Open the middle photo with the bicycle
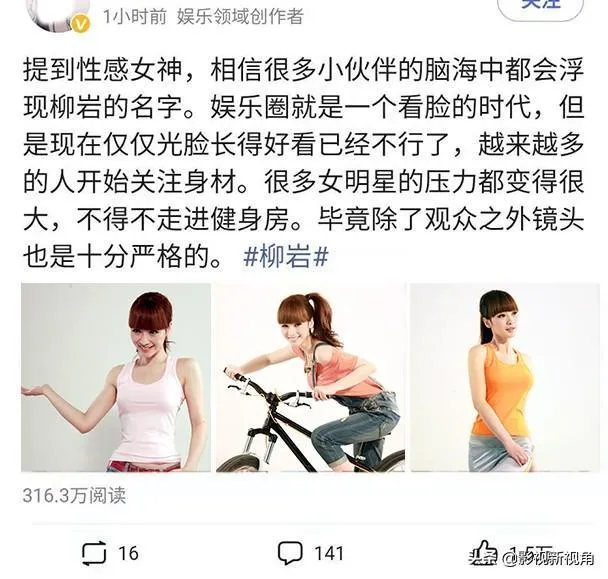 point(310,377)
